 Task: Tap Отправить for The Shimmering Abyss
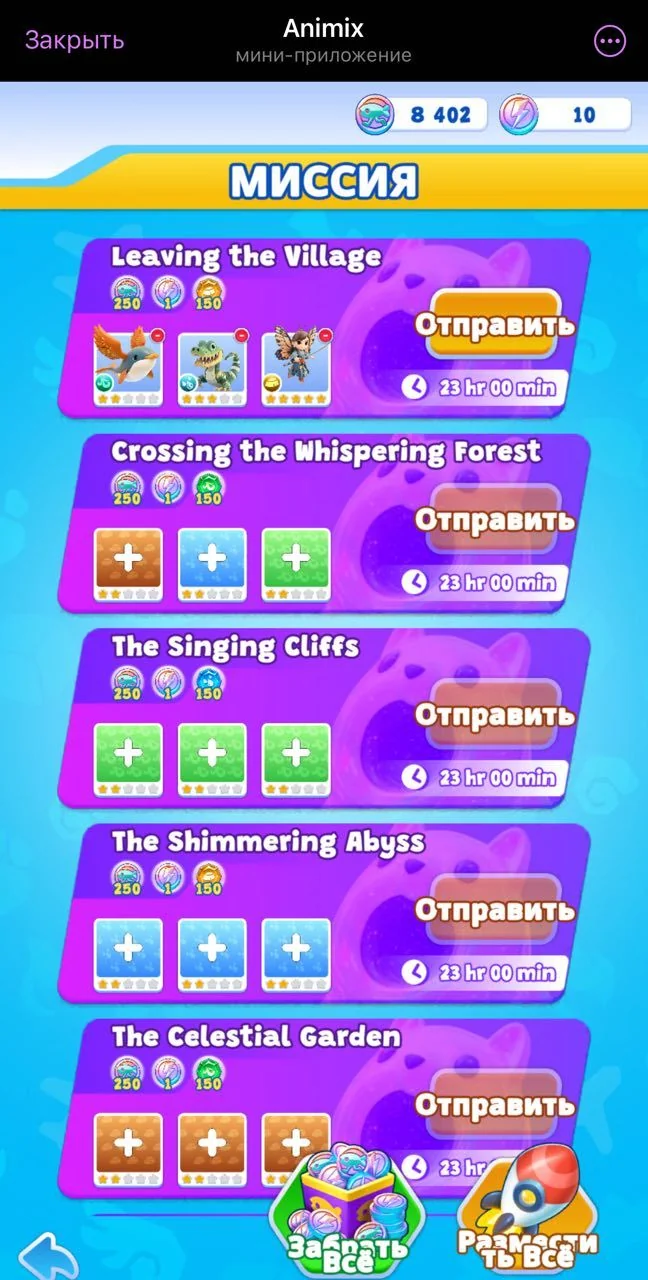[x=494, y=909]
